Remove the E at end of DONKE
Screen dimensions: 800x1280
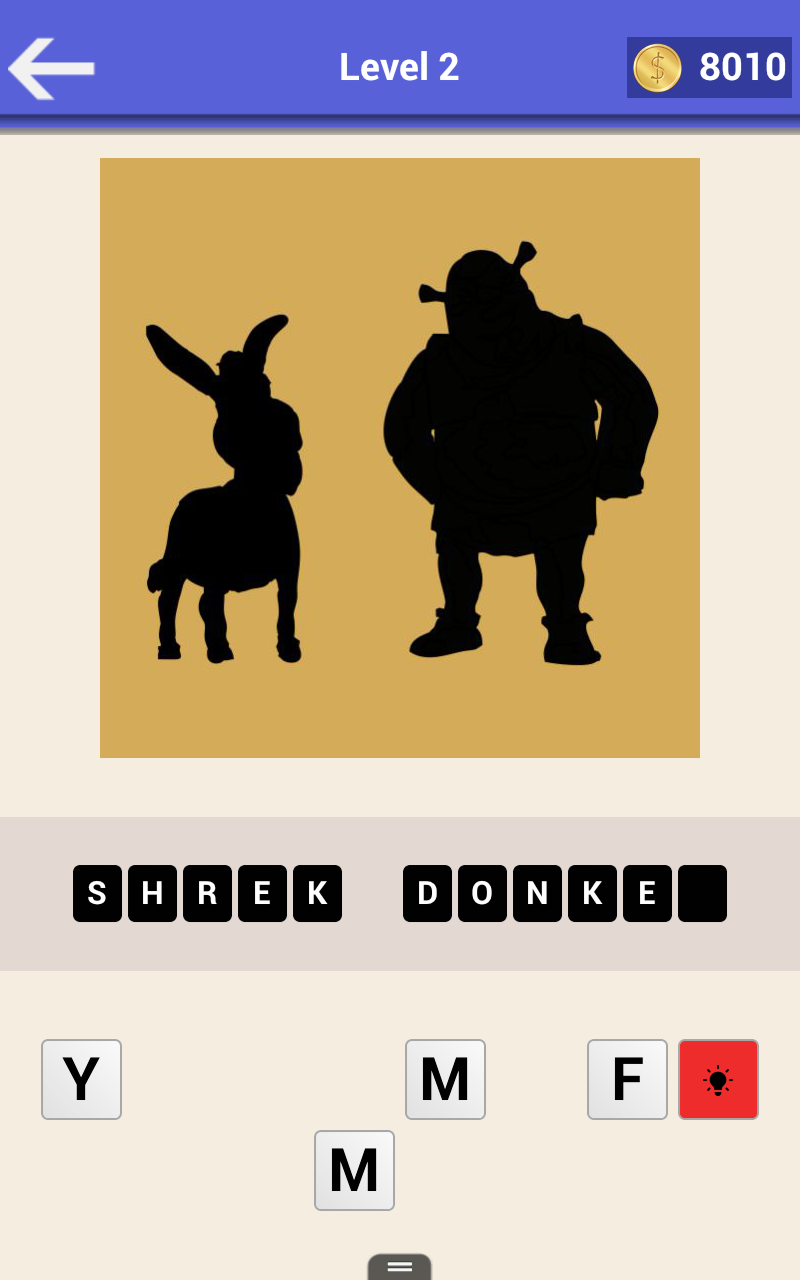point(646,893)
